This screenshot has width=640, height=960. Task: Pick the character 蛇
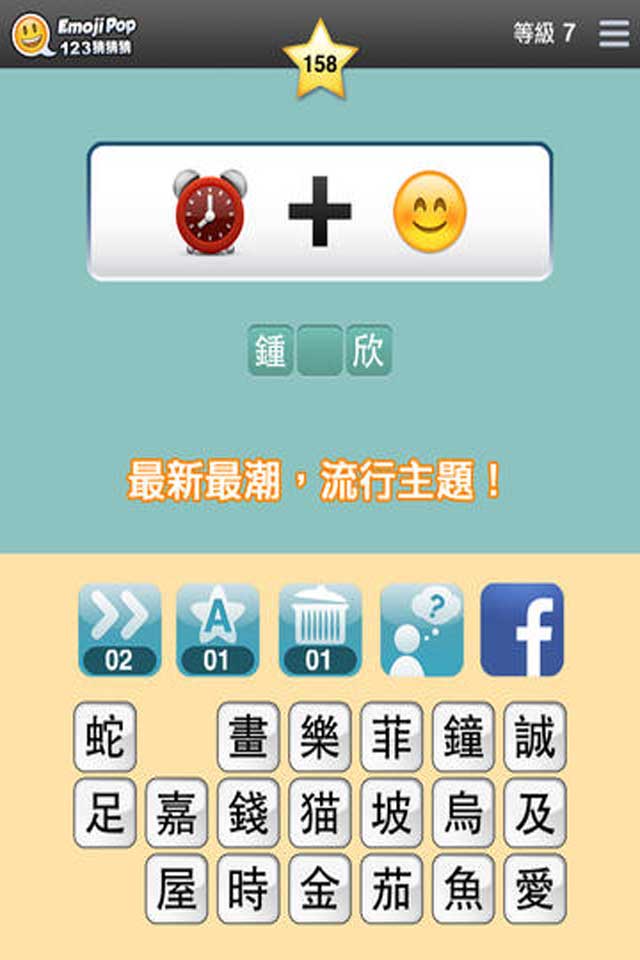(104, 737)
